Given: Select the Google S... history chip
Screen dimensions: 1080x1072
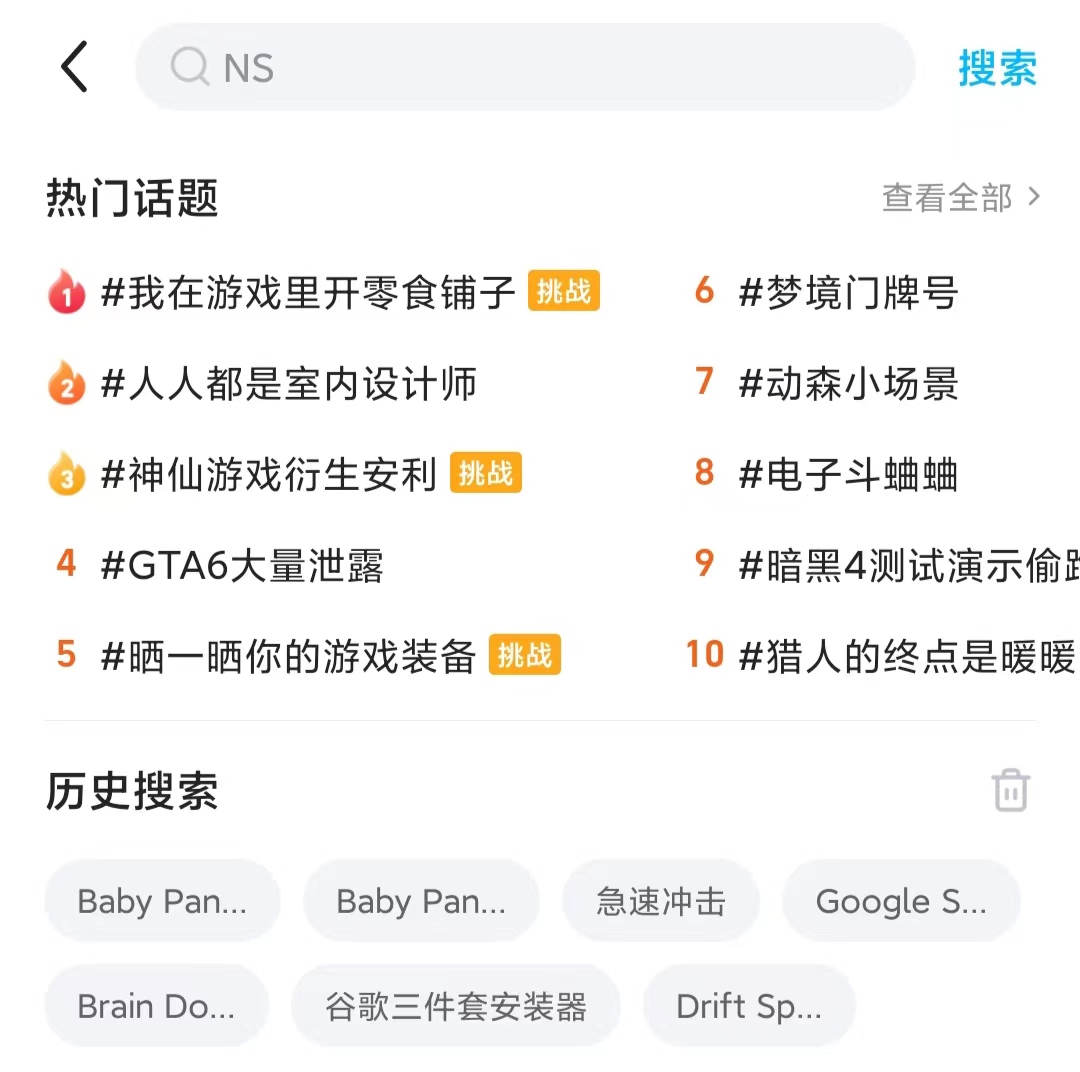Looking at the screenshot, I should pos(900,901).
